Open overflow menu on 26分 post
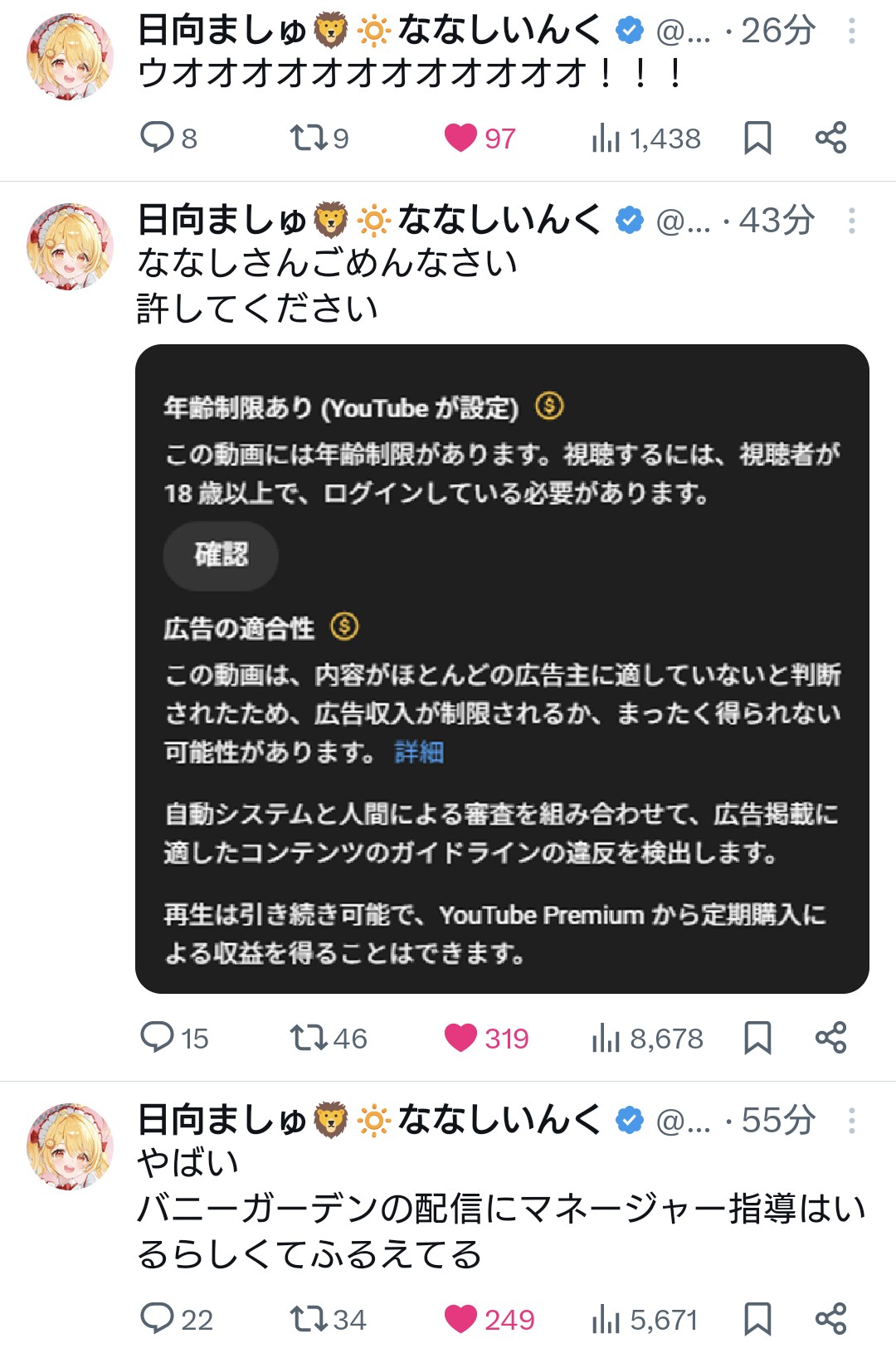896x1348 pixels. coord(851,32)
